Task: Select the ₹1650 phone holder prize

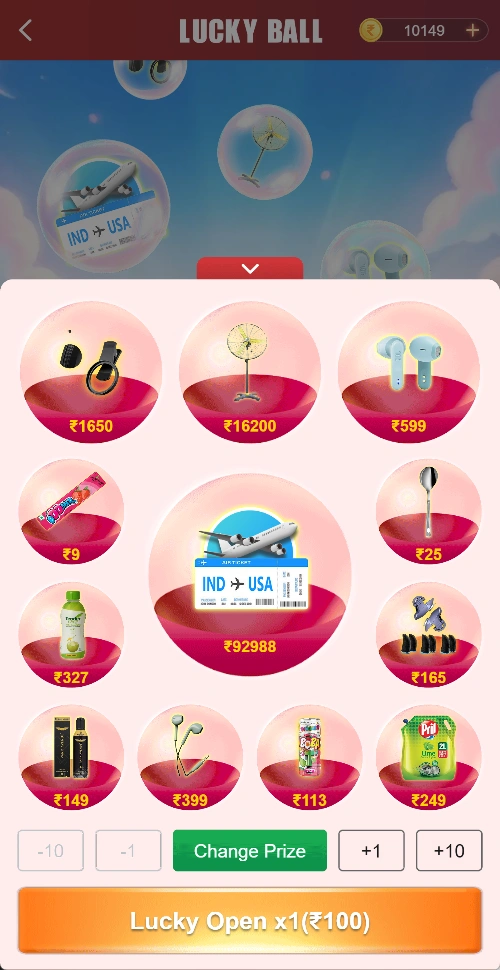Action: click(91, 372)
